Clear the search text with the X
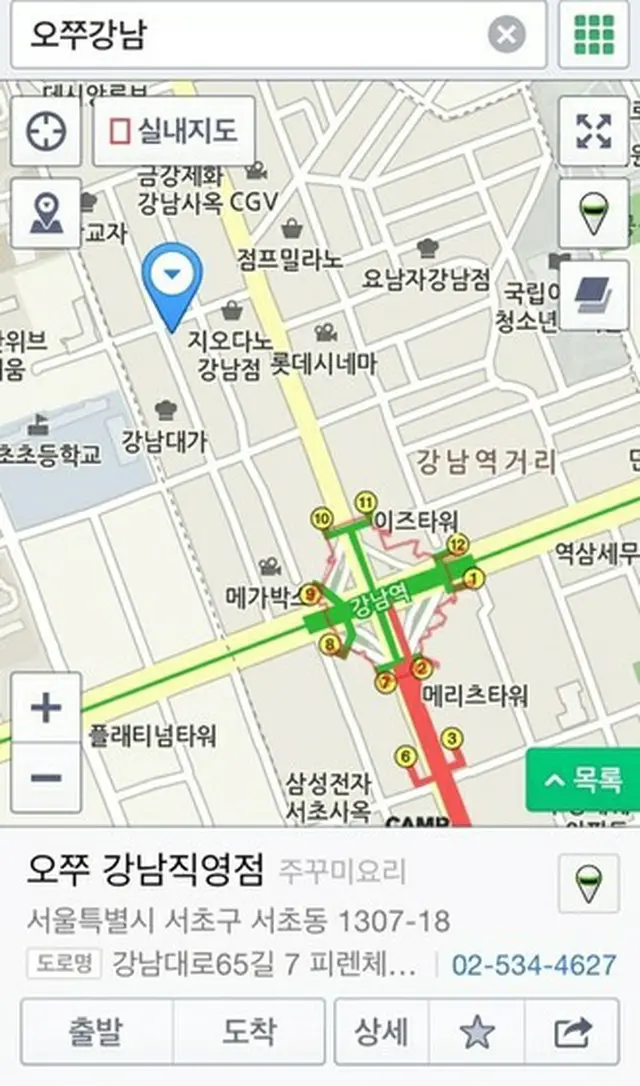Screen dimensions: 640x1086 [507, 36]
